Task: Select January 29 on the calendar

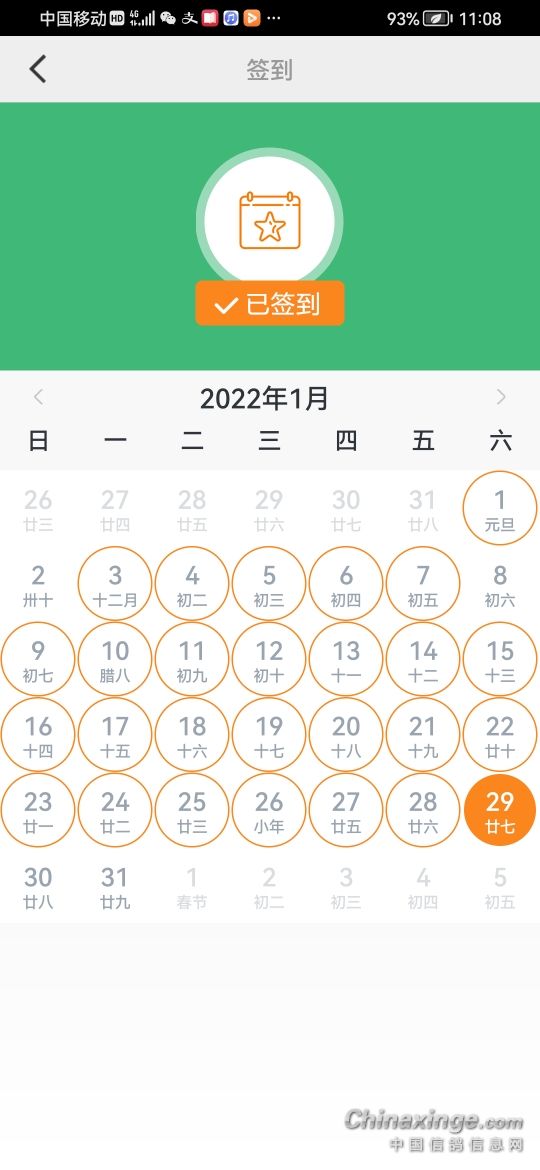Action: click(x=500, y=810)
